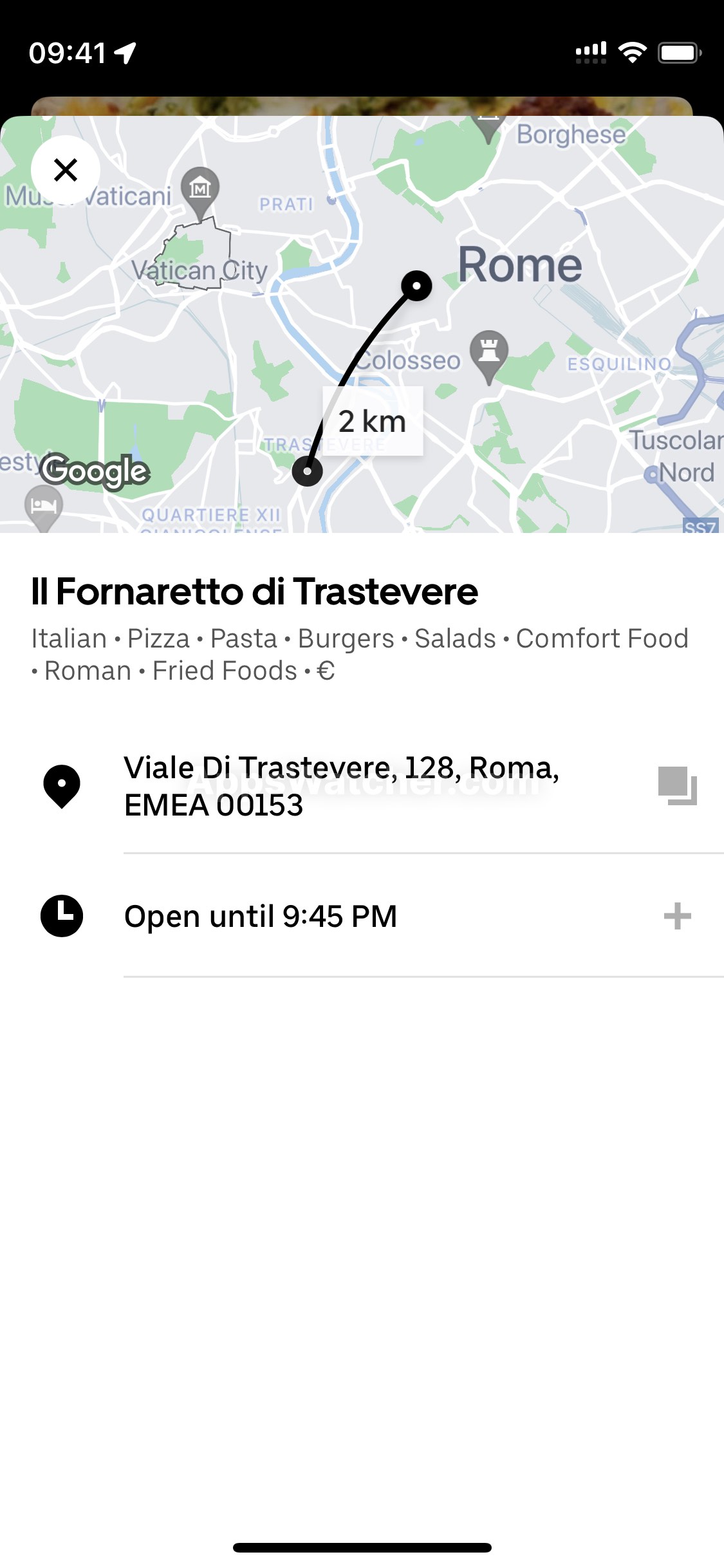Viewport: 724px width, 1568px height.
Task: Expand the opening hours with plus icon
Action: [678, 916]
